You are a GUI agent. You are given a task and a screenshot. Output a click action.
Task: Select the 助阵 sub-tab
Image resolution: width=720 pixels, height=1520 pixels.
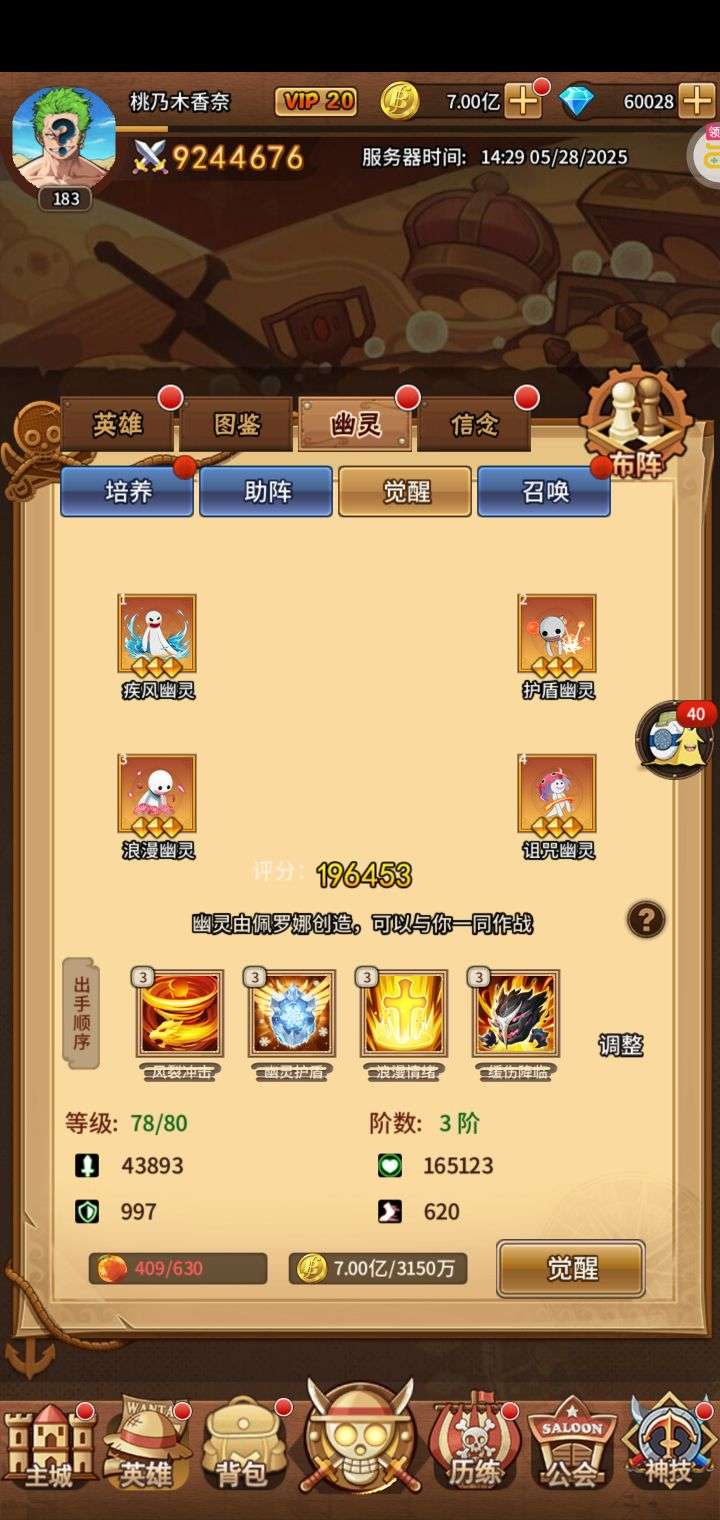[266, 491]
